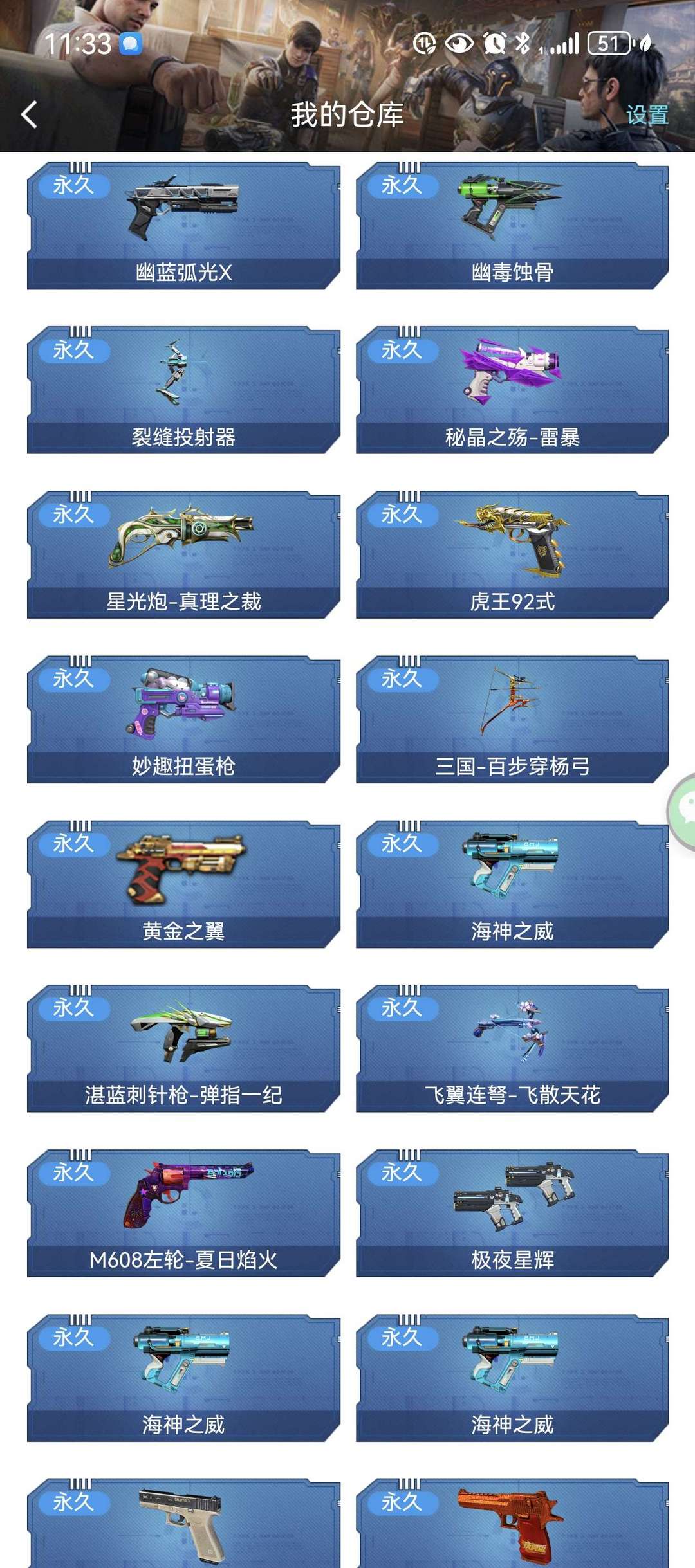695x1568 pixels.
Task: View the 裂缝投射器 item
Action: (x=183, y=390)
